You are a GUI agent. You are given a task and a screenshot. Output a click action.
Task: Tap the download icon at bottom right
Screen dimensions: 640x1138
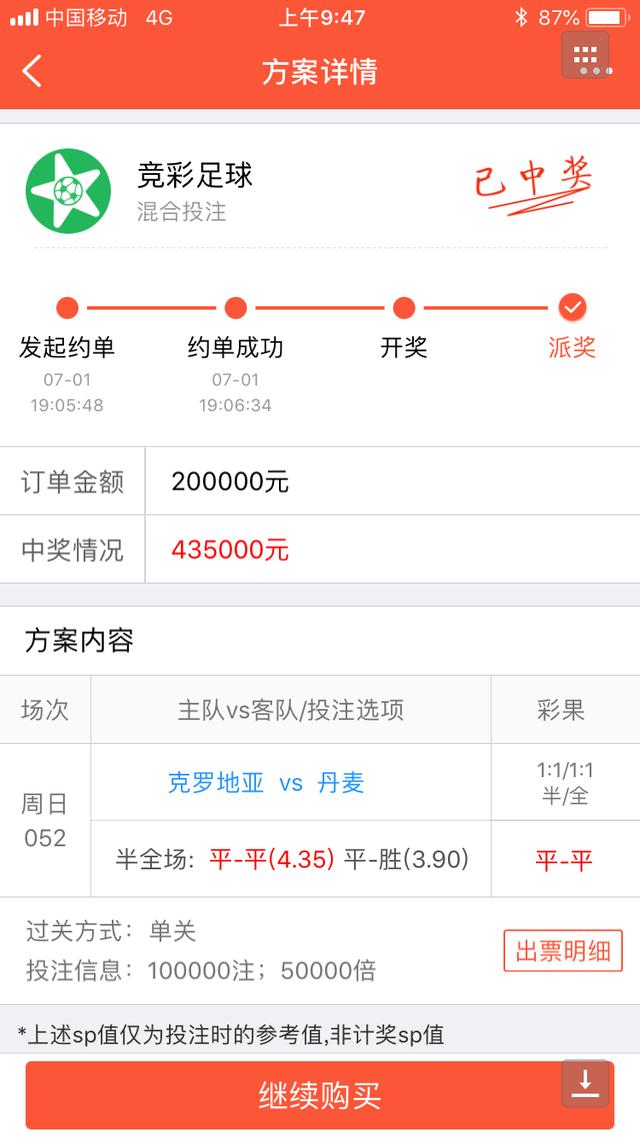[585, 1084]
